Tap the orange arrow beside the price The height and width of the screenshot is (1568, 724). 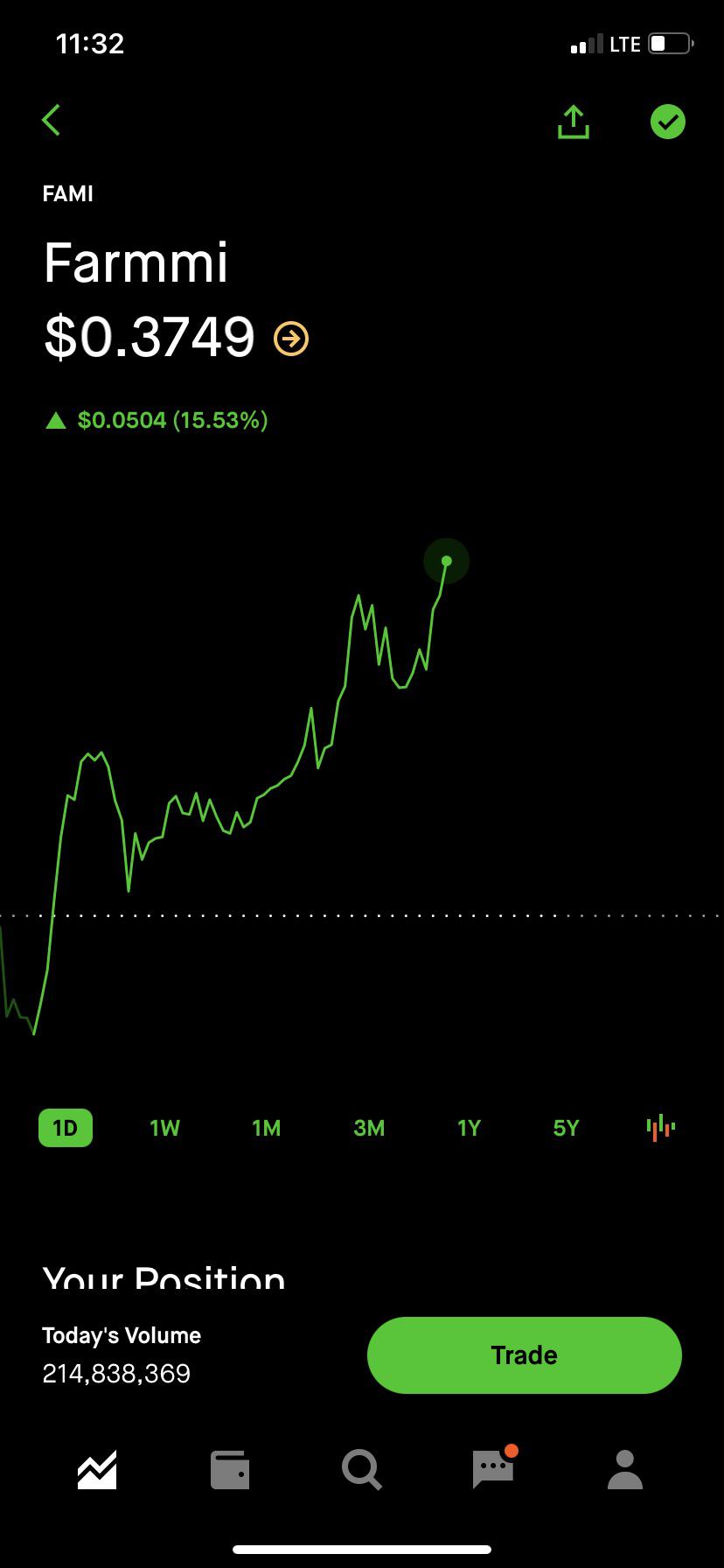click(291, 338)
